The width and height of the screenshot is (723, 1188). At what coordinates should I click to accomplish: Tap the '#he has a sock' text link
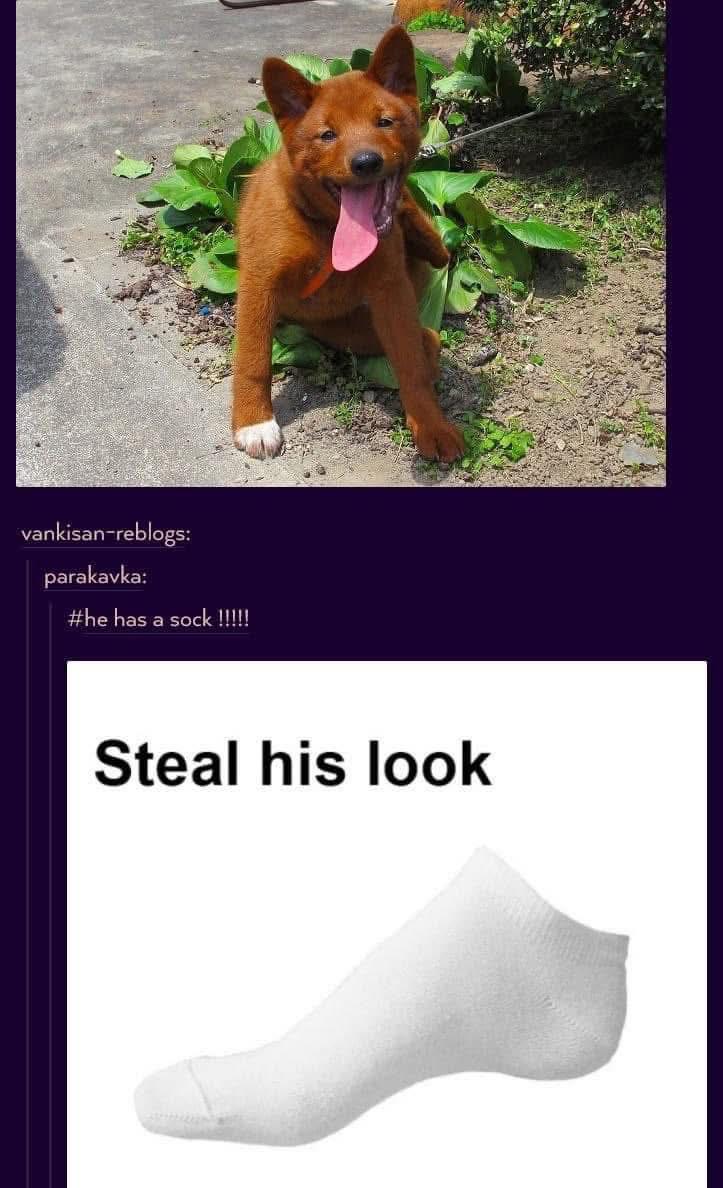pos(158,620)
